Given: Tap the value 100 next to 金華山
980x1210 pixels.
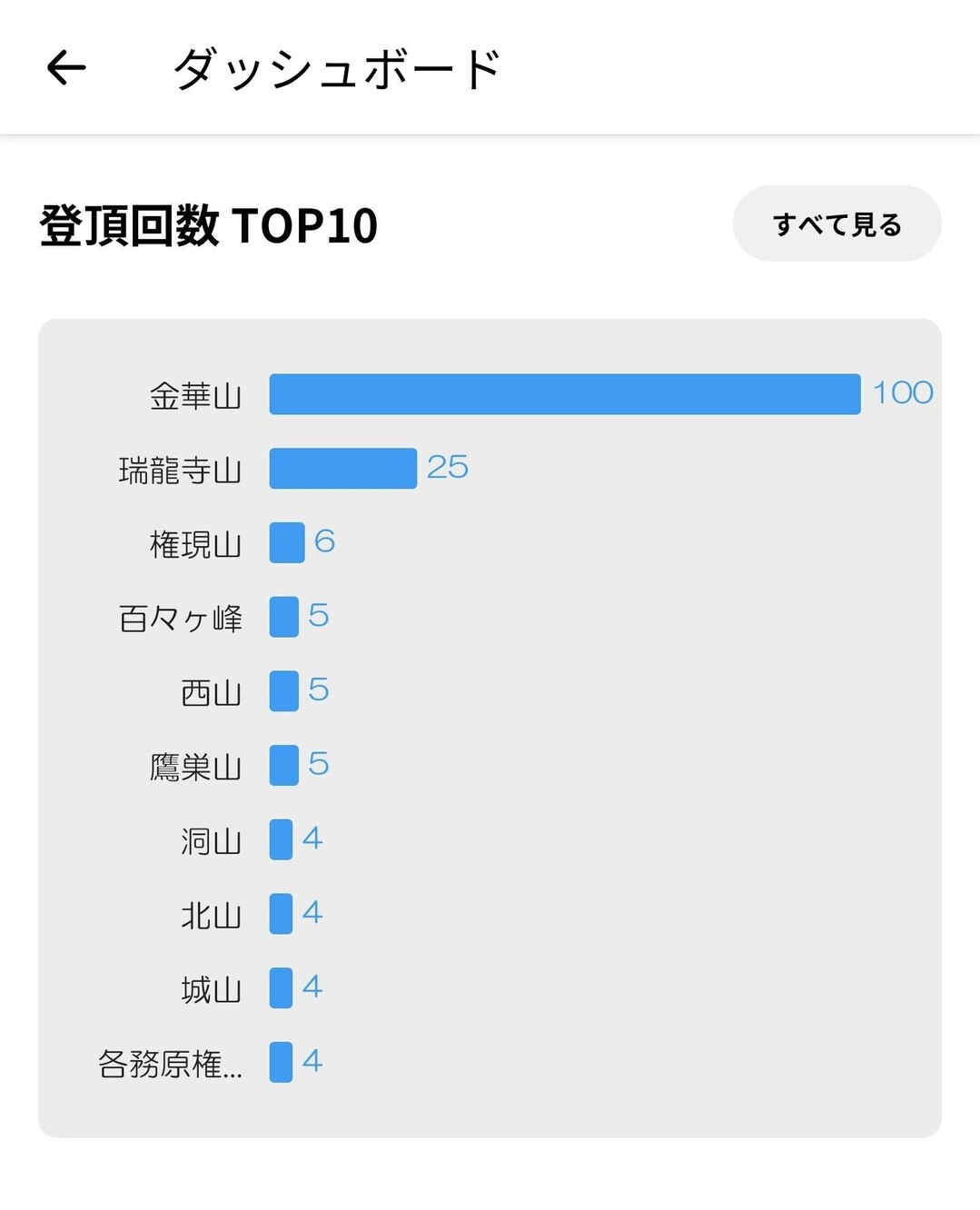Looking at the screenshot, I should [x=903, y=392].
